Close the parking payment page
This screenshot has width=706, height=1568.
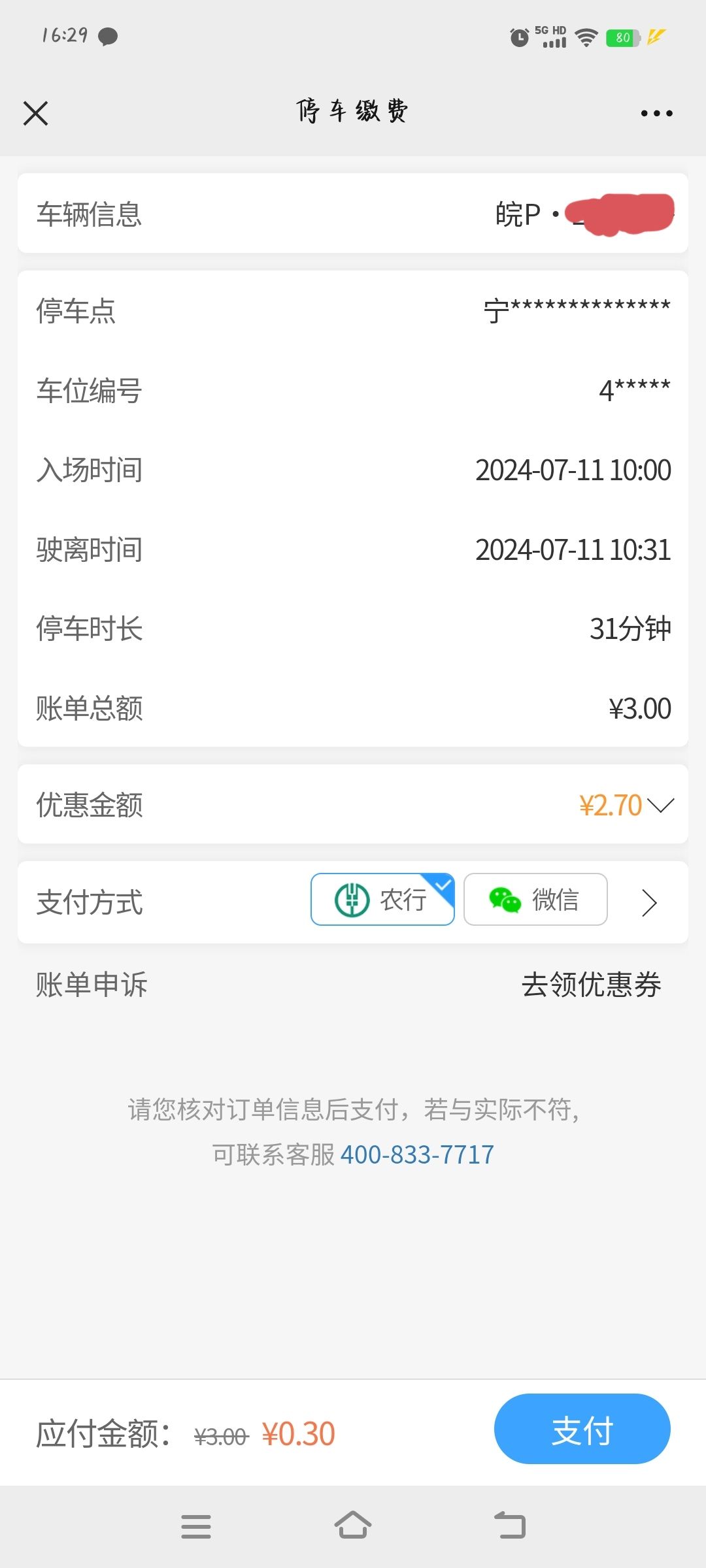point(35,113)
